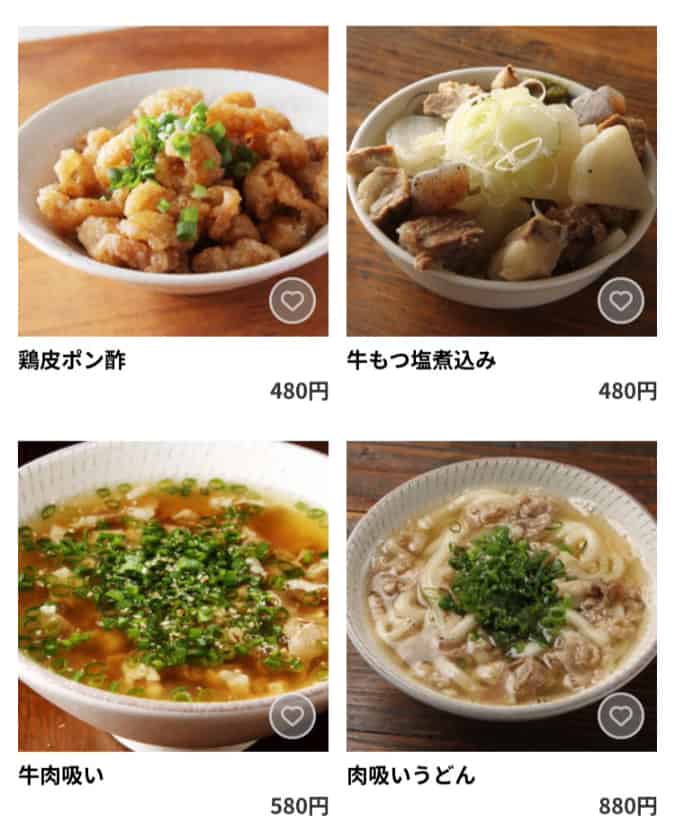The image size is (675, 833).
Task: Add 肉吸いうどん to favorites
Action: [x=621, y=716]
